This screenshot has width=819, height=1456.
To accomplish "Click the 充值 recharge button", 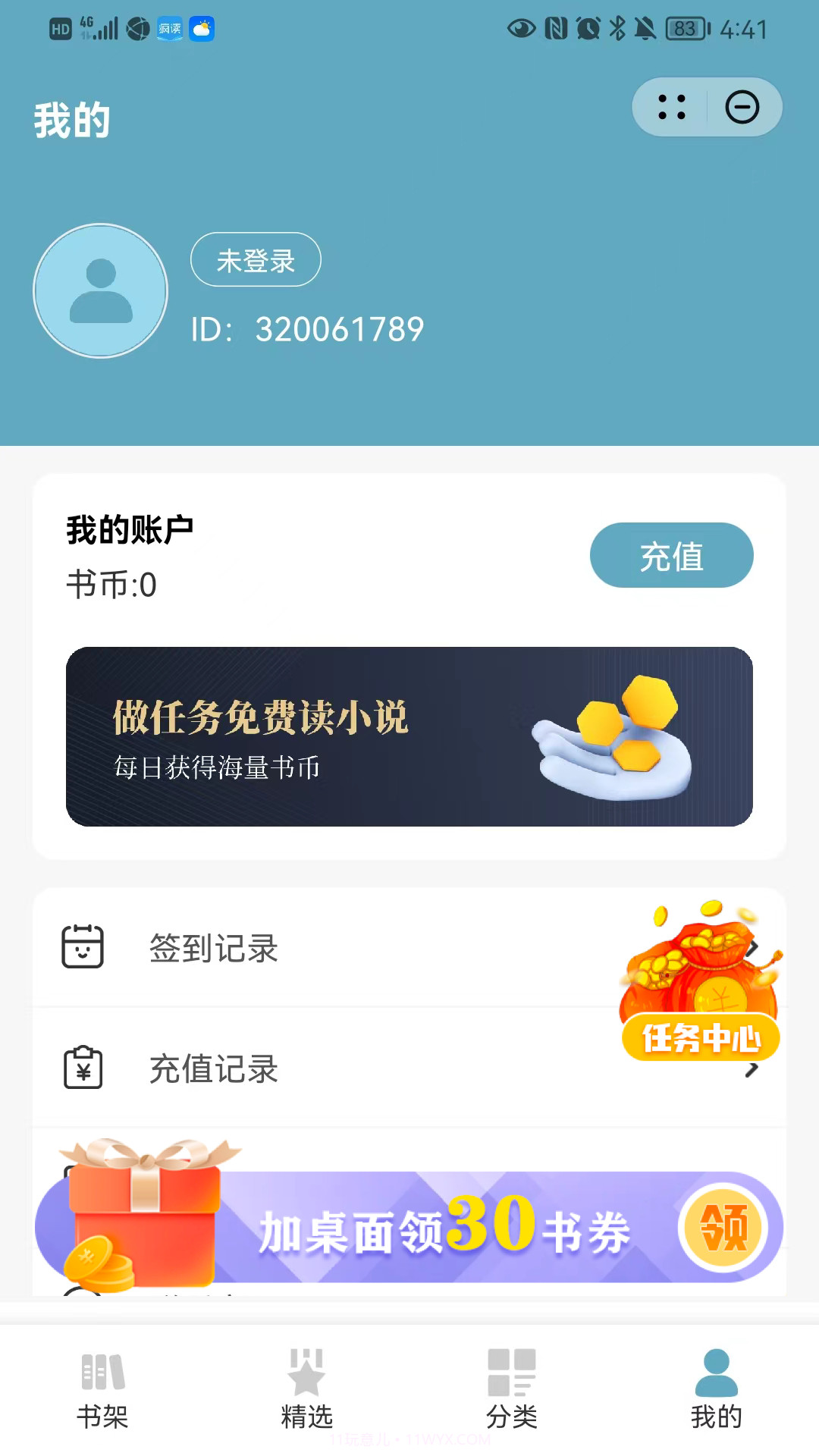I will (670, 554).
